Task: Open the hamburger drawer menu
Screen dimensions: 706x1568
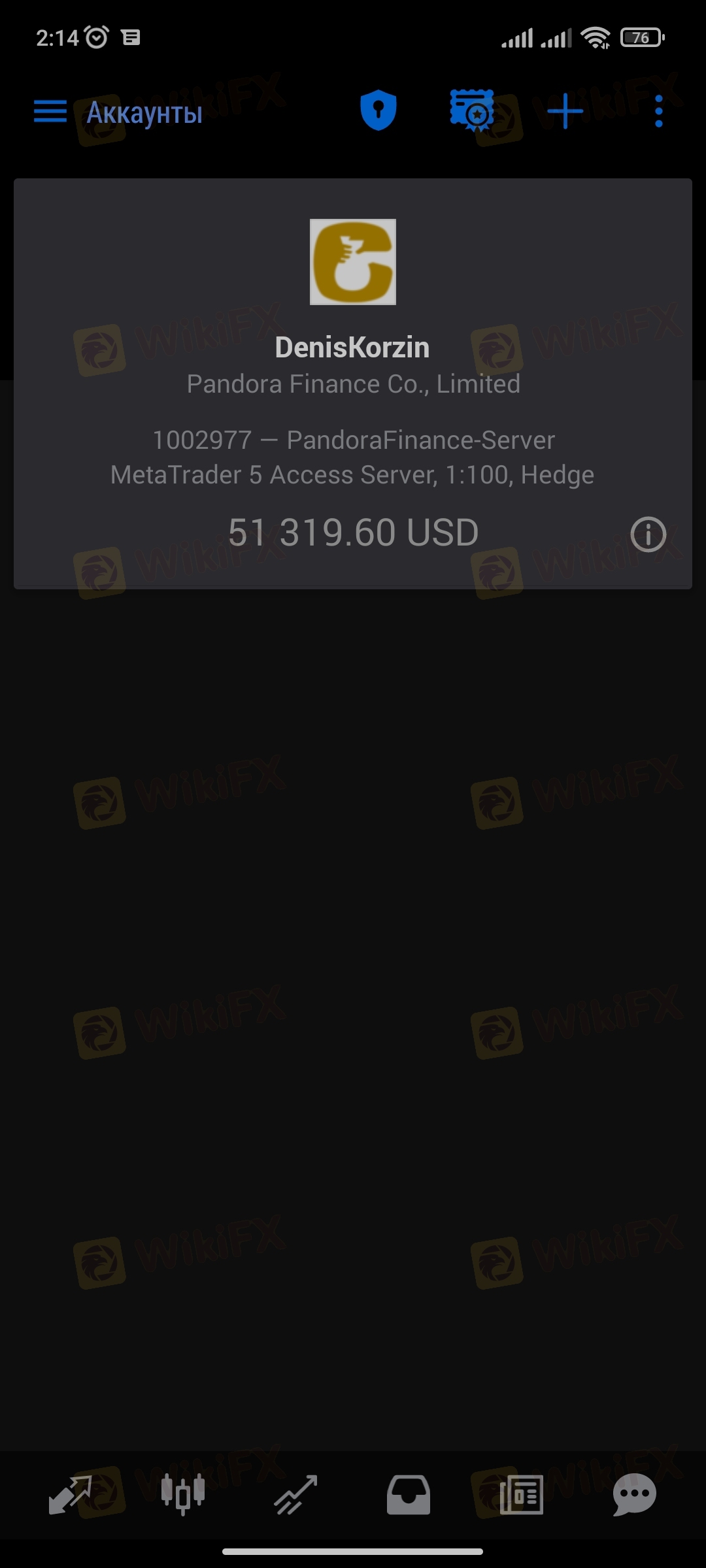Action: (x=50, y=112)
